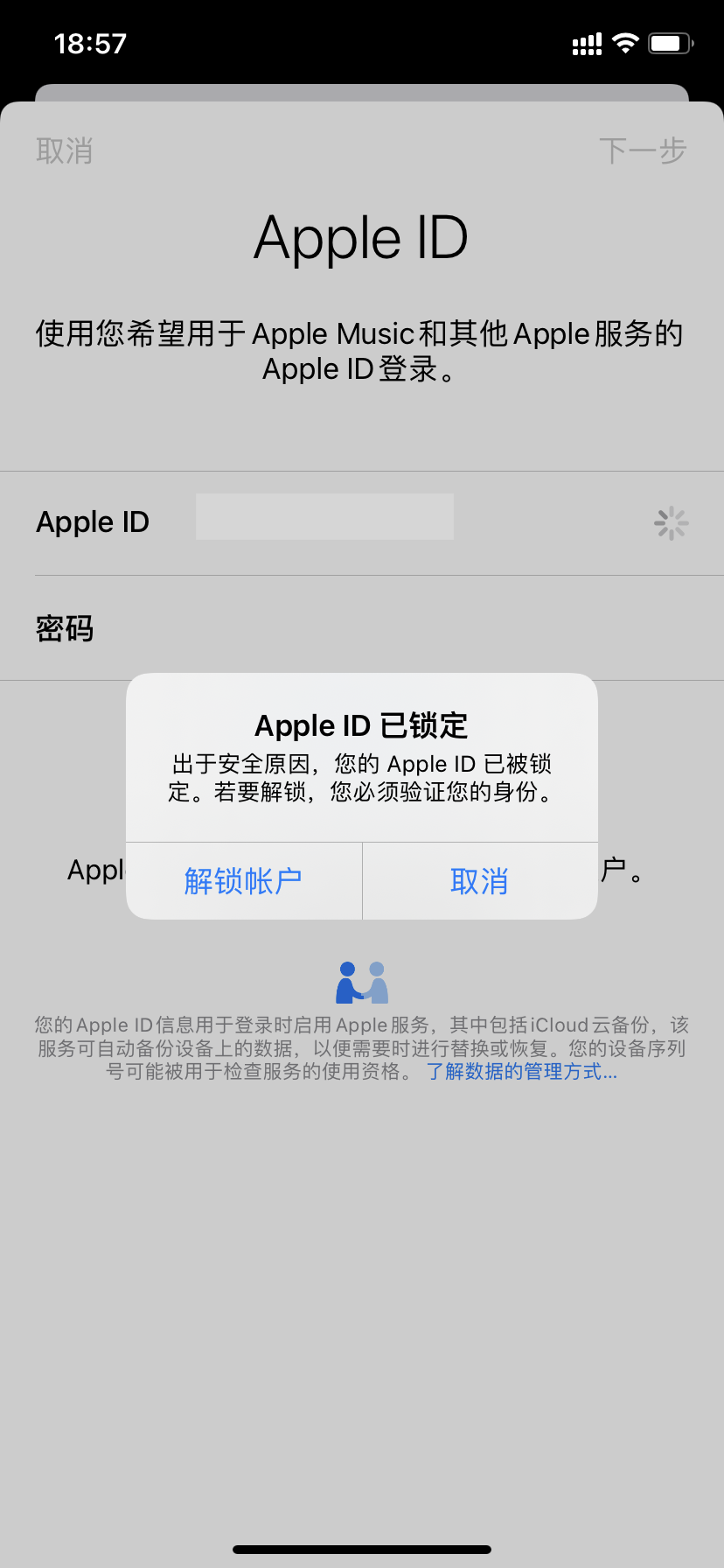724x1568 pixels.
Task: Tap 取消 at the top of the sheet
Action: [x=64, y=150]
